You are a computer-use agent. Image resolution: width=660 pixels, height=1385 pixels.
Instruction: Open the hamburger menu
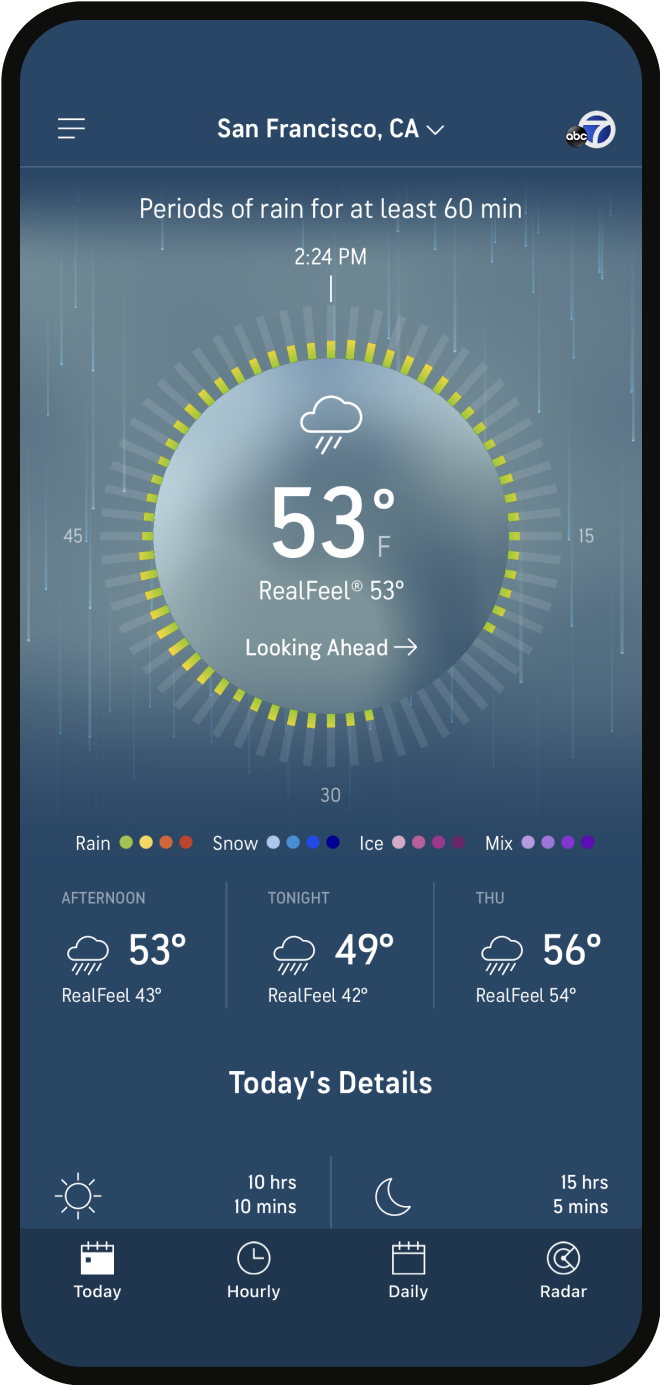(71, 129)
